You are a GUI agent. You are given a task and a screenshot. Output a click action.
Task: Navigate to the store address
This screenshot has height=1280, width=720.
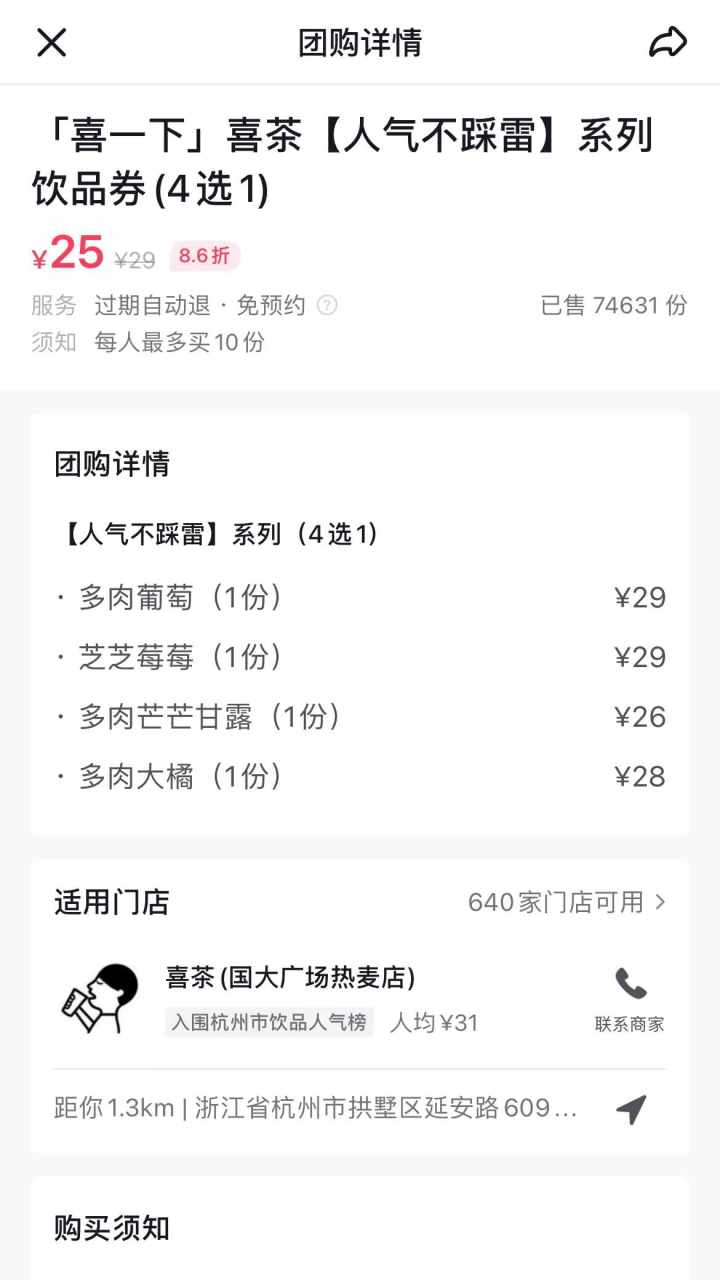(631, 1109)
